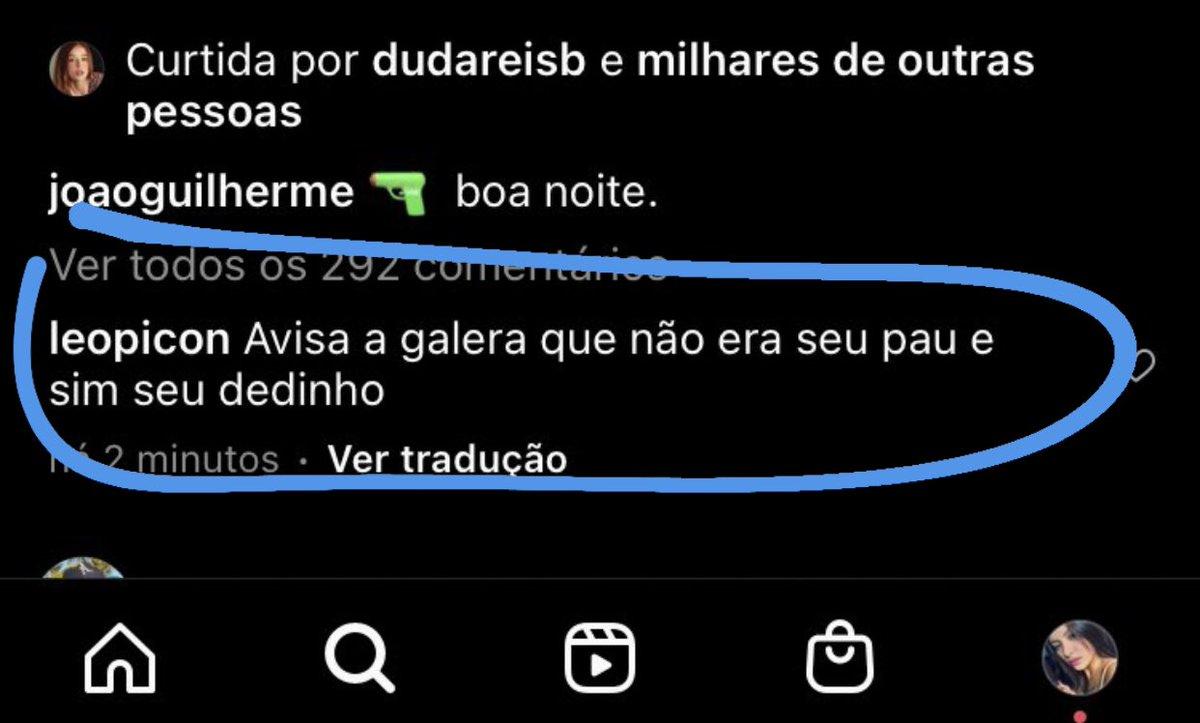Open joaoguilherme's profile from the caption
This screenshot has height=723, width=1200.
click(x=200, y=193)
